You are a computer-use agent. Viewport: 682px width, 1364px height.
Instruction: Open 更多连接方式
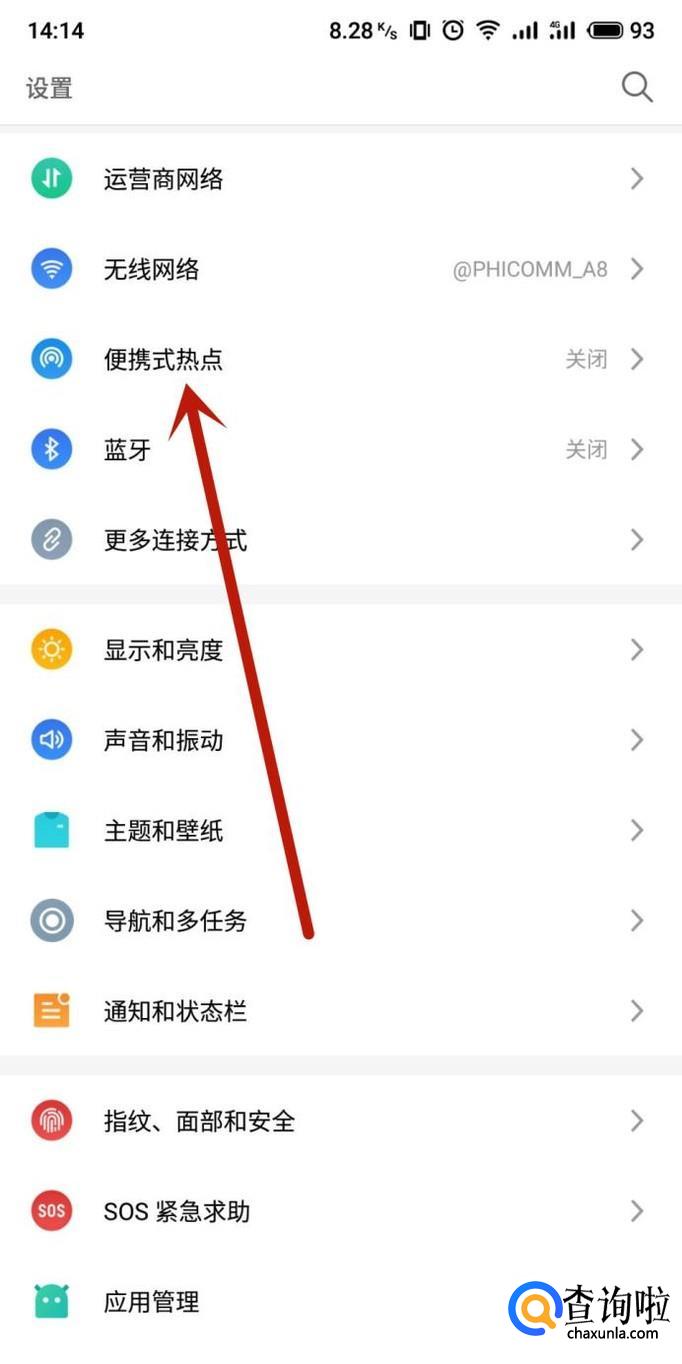click(341, 540)
